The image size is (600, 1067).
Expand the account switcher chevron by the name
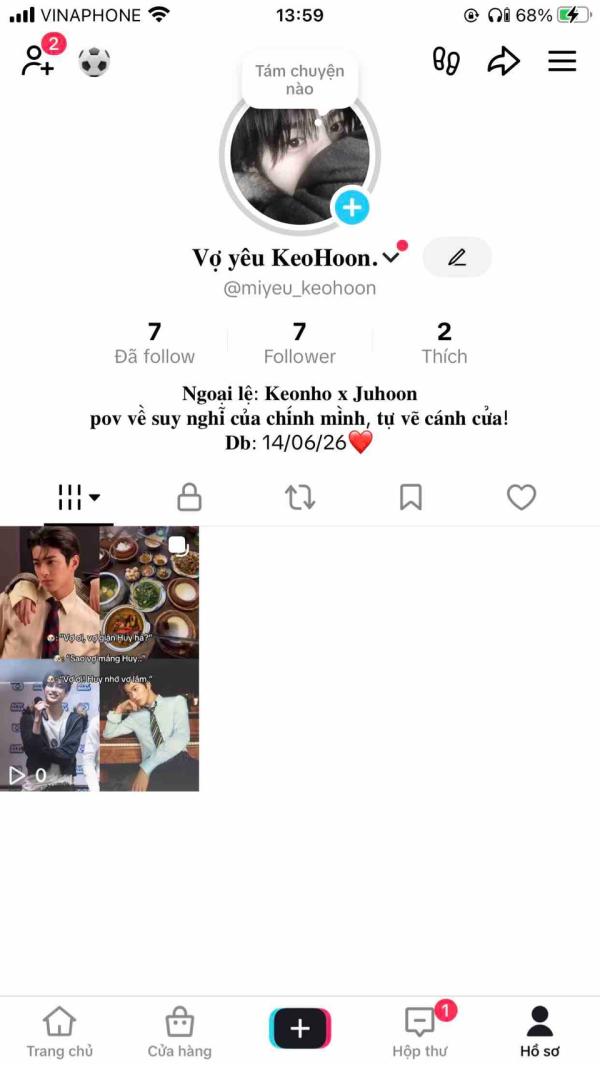click(x=390, y=257)
